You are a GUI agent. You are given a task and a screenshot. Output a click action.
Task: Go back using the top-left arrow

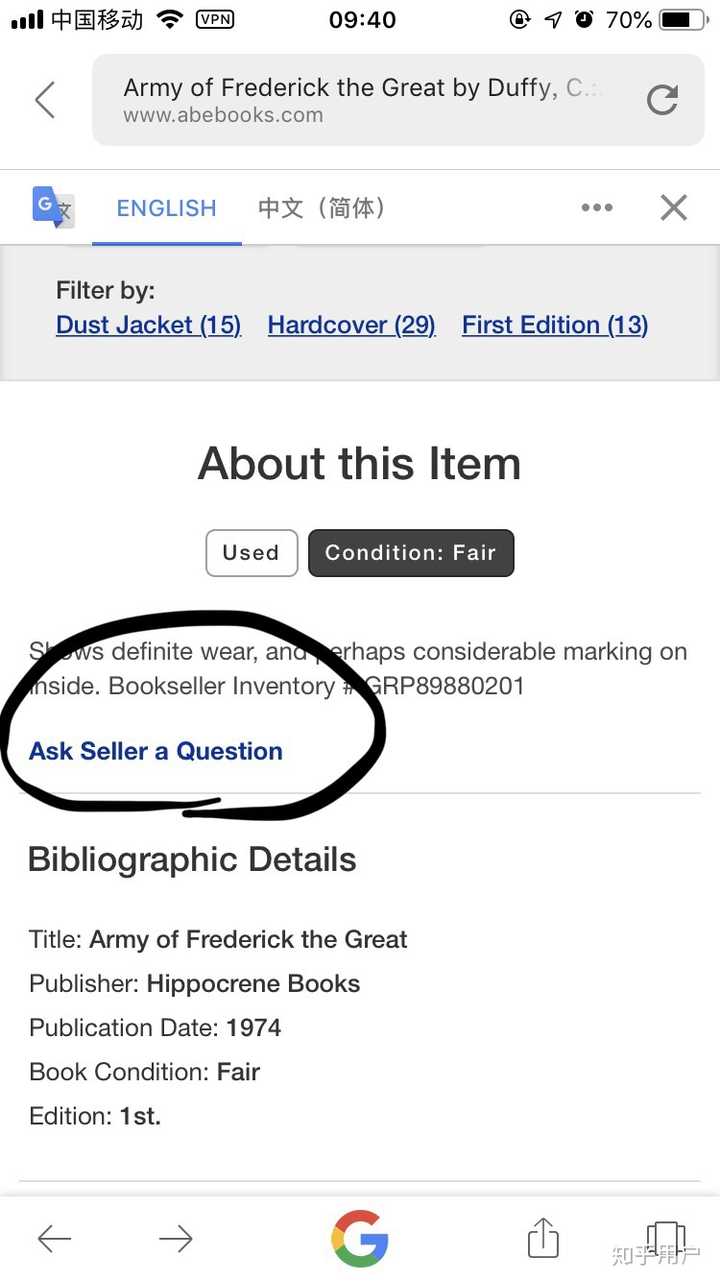tap(45, 100)
